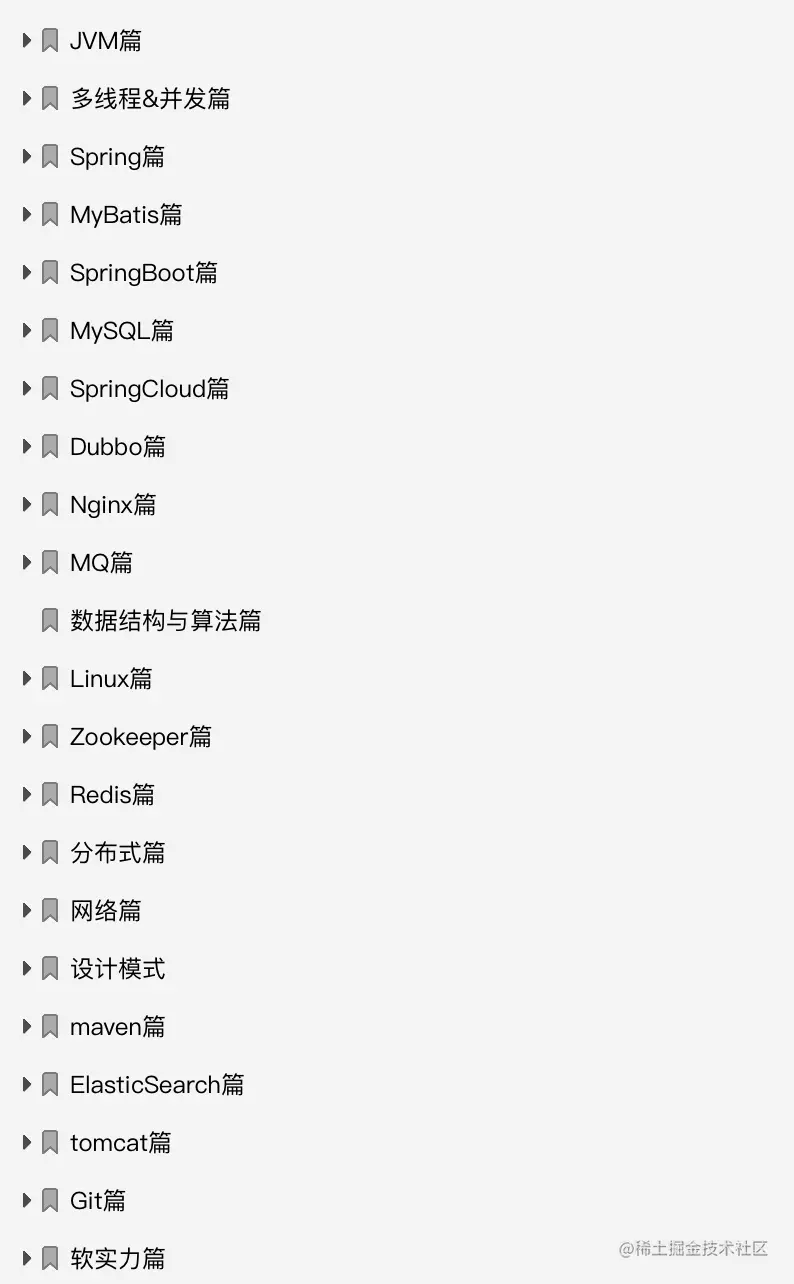
Task: Jump to 数据结构与算法篇
Action: click(x=165, y=621)
